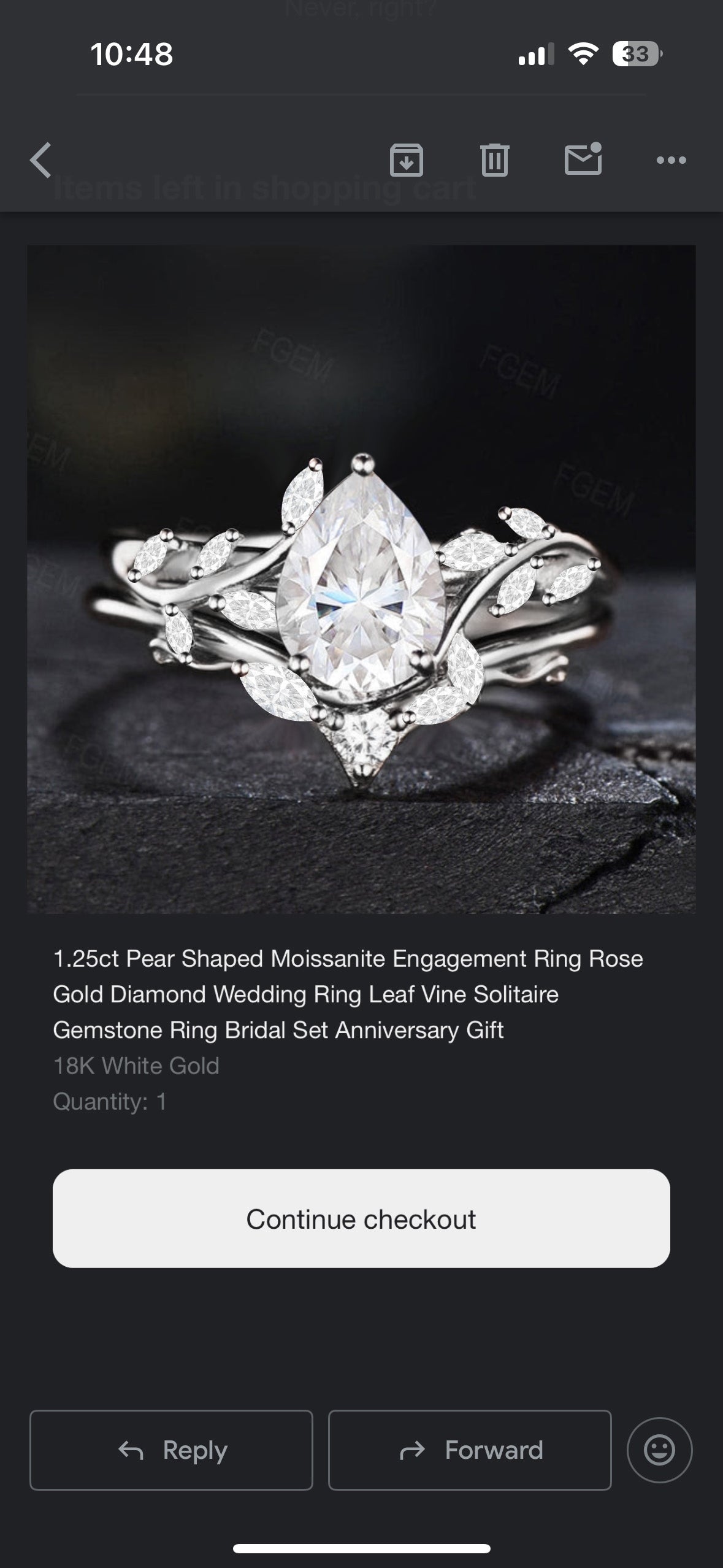Open the moissanite ring product image
The image size is (723, 1568).
tap(361, 579)
